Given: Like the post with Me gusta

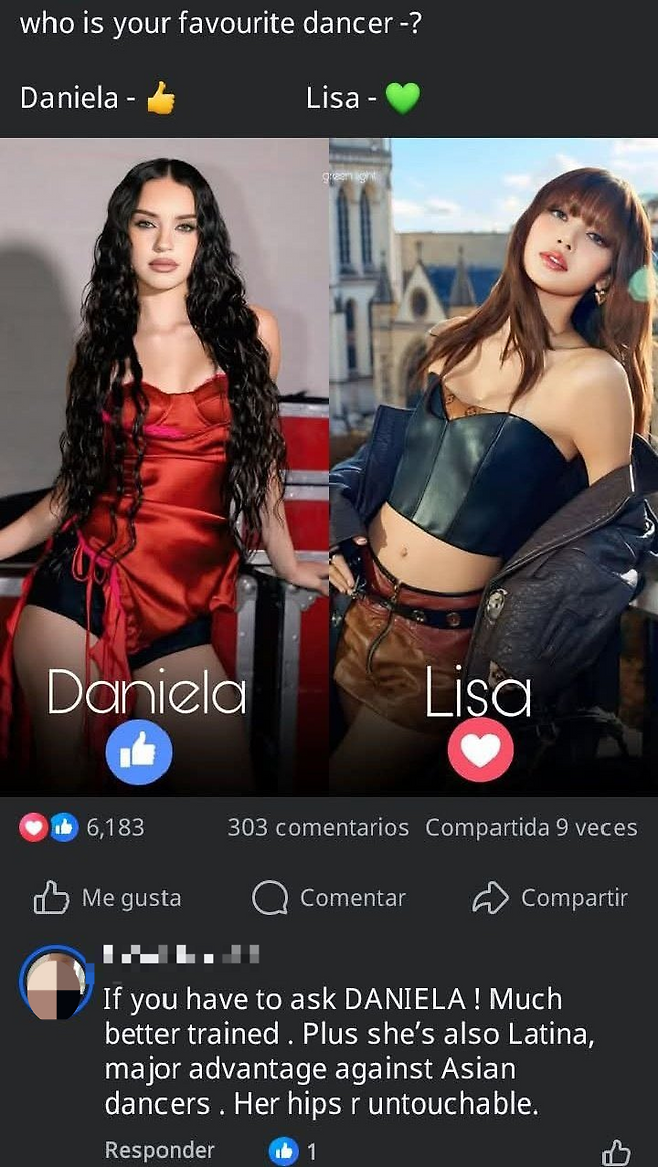Looking at the screenshot, I should (108, 898).
